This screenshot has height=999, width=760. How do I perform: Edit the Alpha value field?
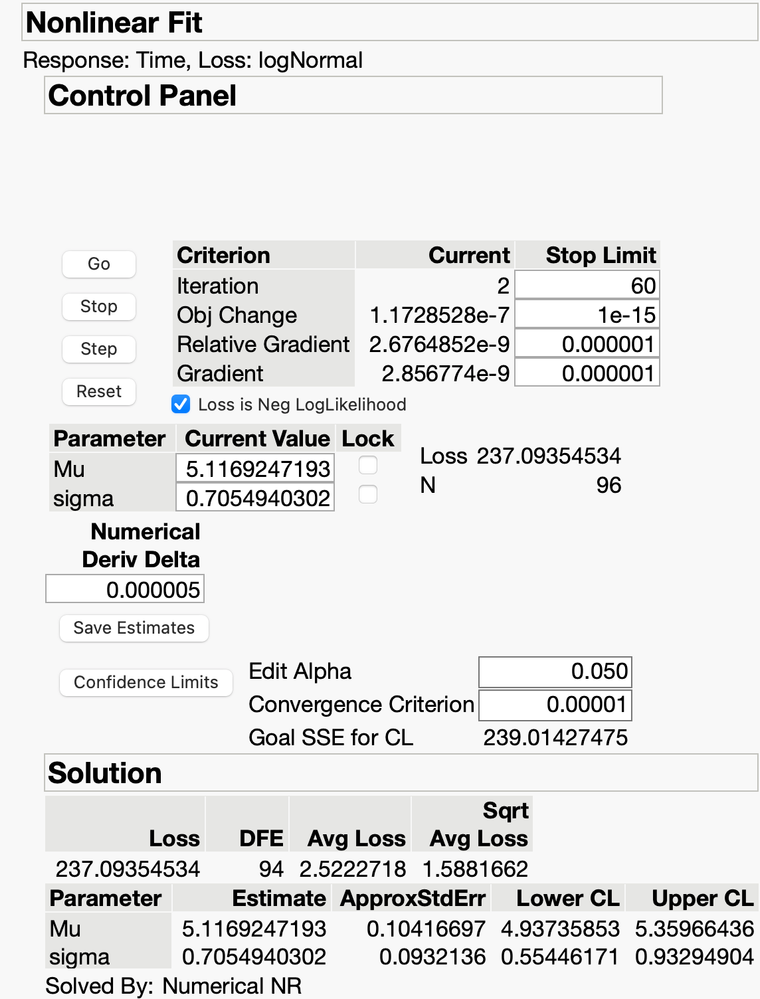[554, 672]
